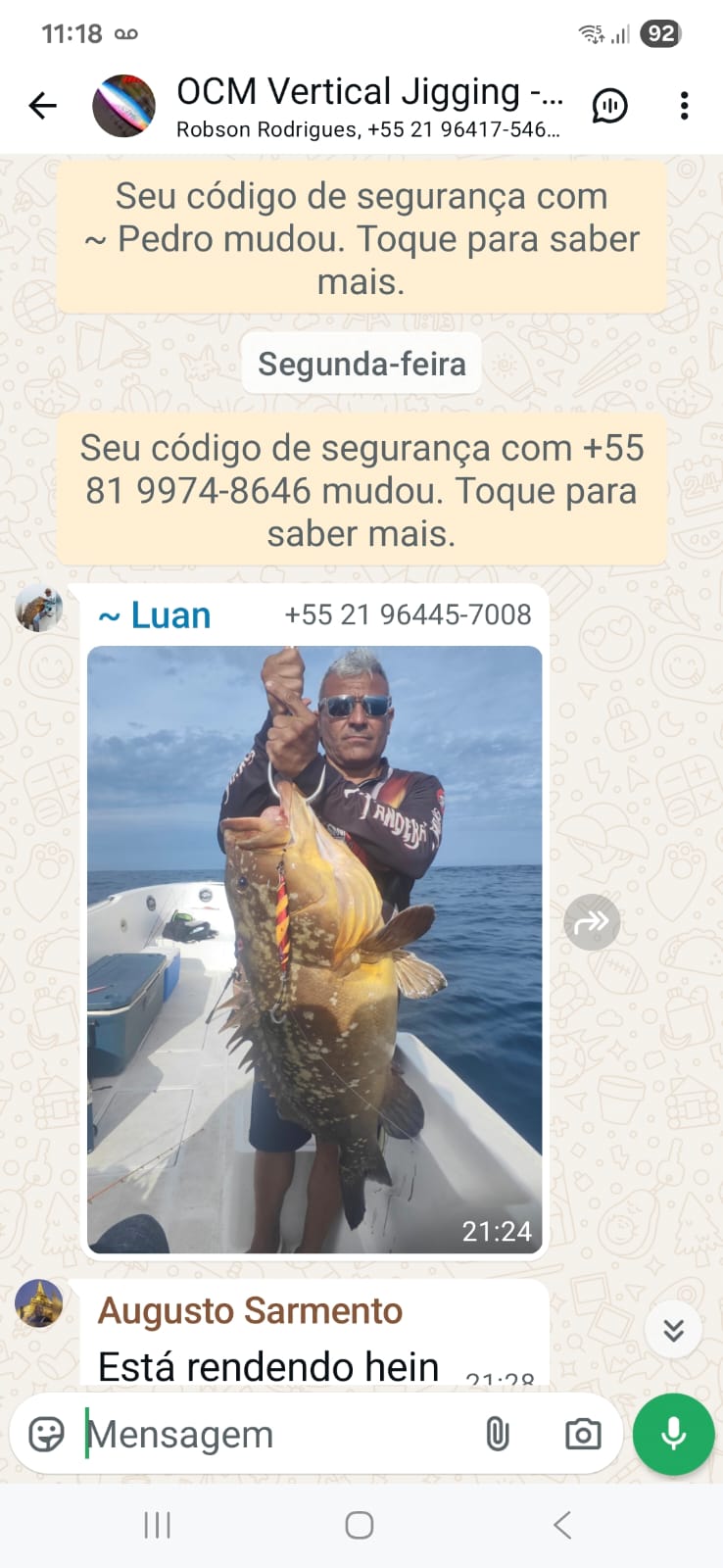Screen dimensions: 723x1568
Task: Open the overflow menu
Action: tap(684, 106)
